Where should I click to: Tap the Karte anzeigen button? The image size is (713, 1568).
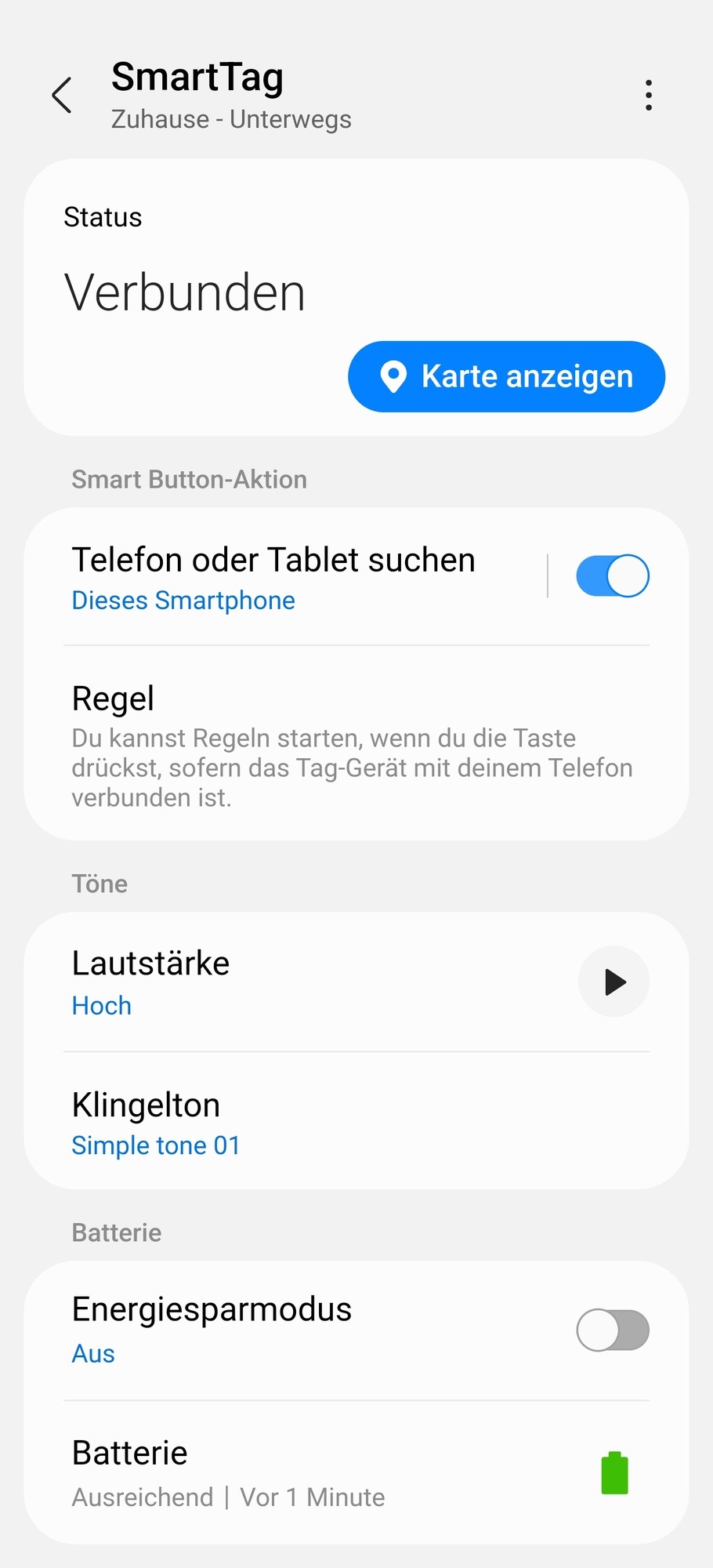(x=506, y=376)
